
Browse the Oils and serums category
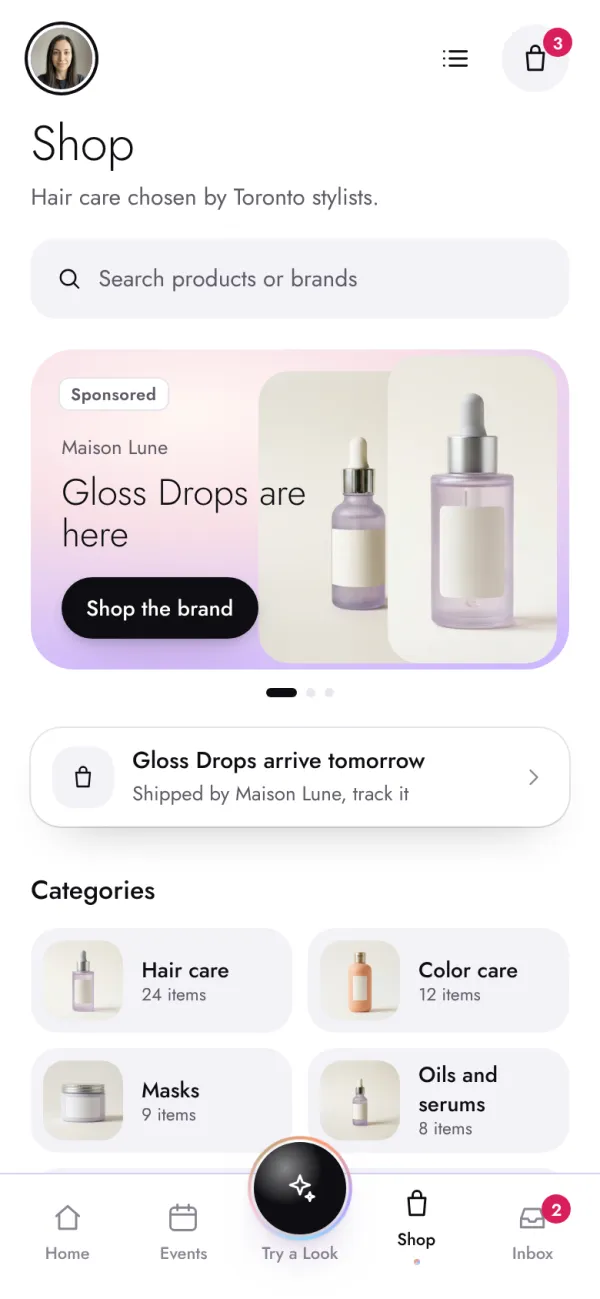438,1100
